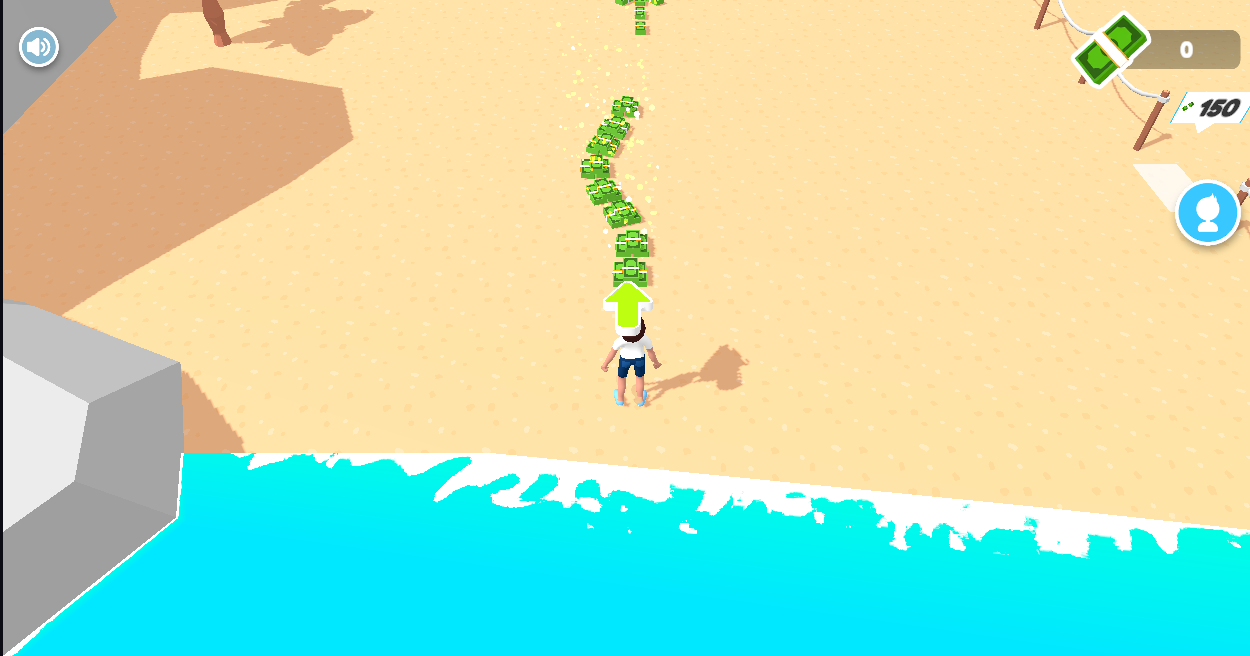Mute the game sound
Viewport: 1250px width, 656px height.
pos(39,47)
